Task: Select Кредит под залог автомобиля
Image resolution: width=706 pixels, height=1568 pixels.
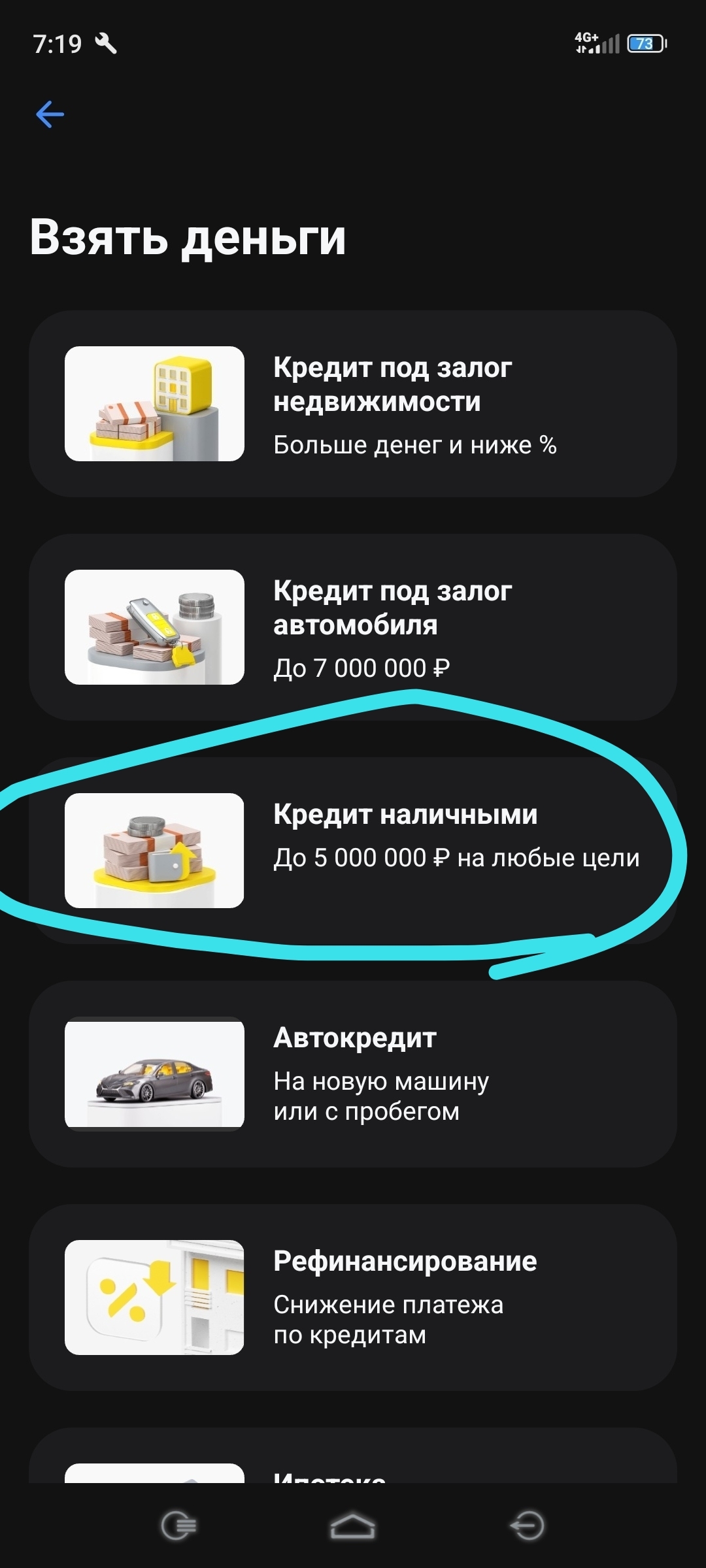Action: tap(352, 627)
